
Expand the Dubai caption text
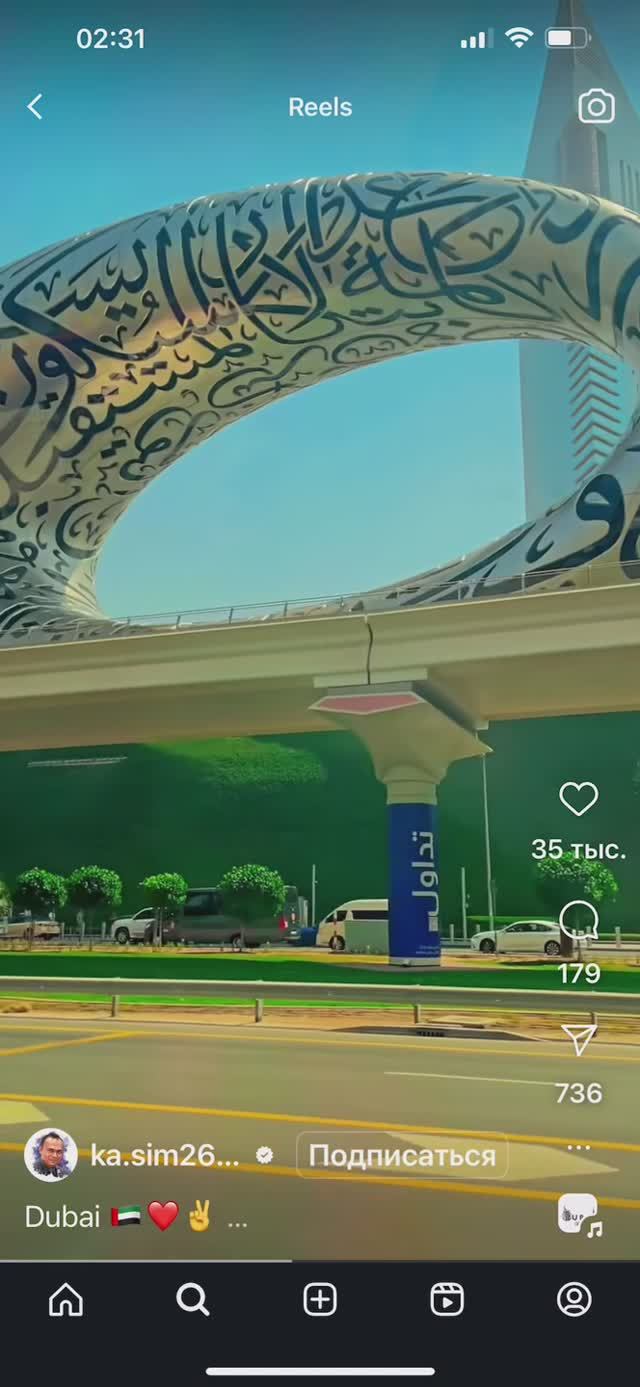point(237,1218)
